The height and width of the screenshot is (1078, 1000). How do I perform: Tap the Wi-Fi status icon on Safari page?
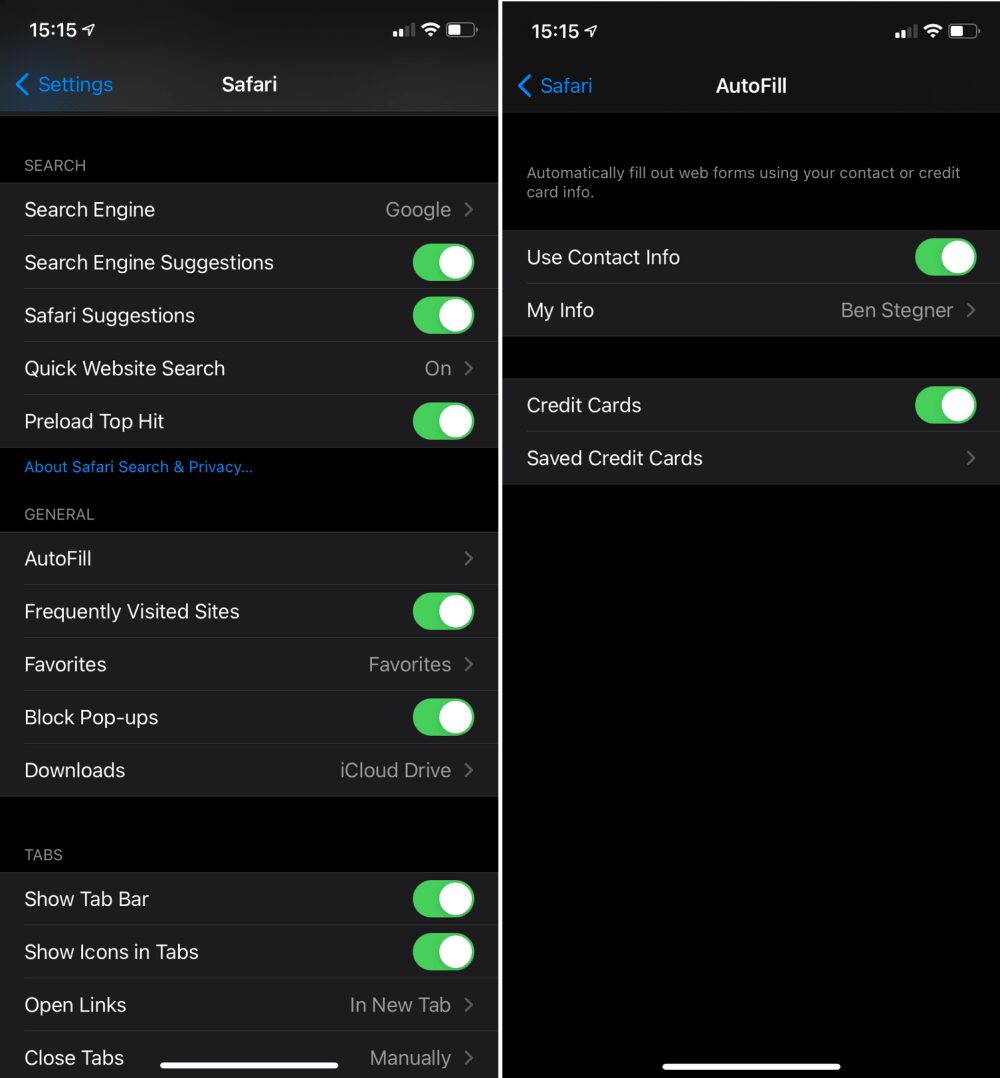(x=430, y=30)
